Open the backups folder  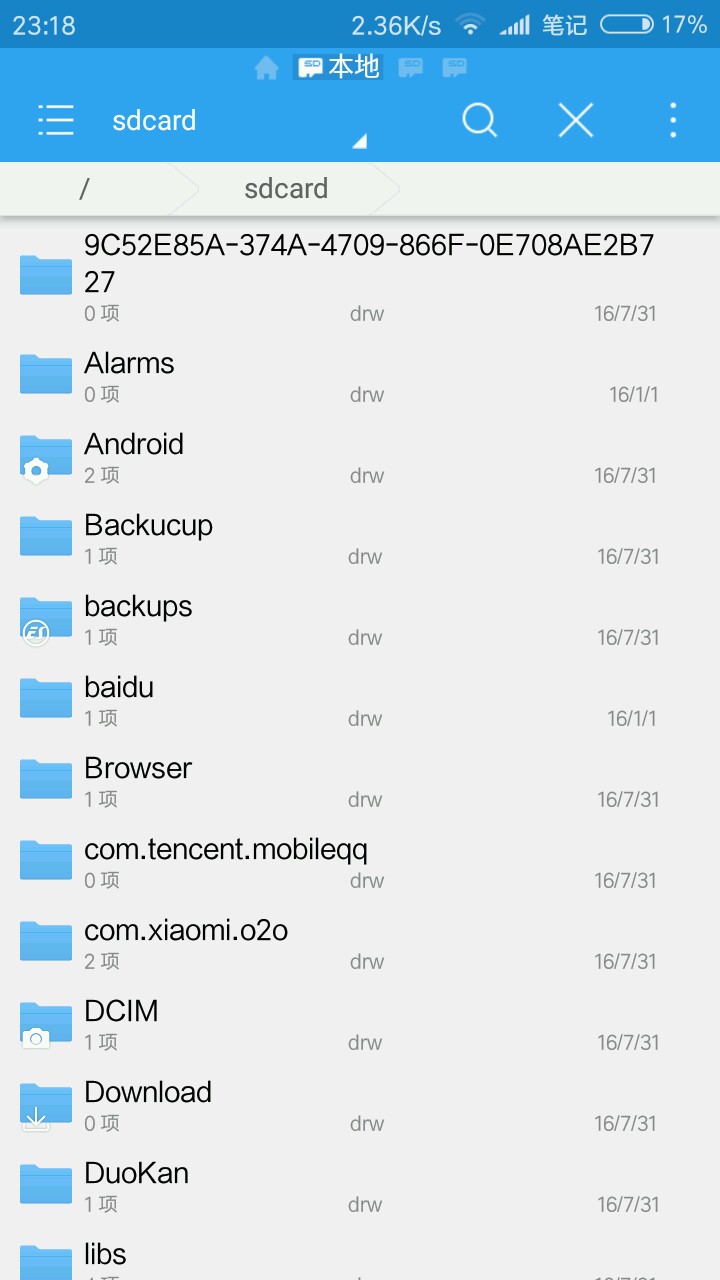coord(138,607)
